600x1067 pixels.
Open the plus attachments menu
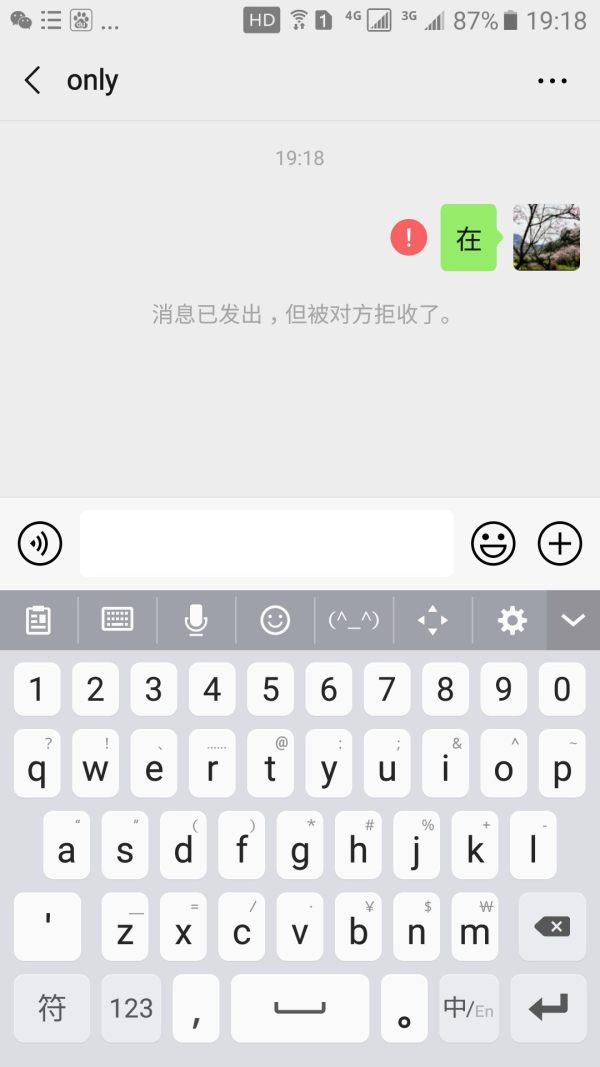tap(560, 543)
